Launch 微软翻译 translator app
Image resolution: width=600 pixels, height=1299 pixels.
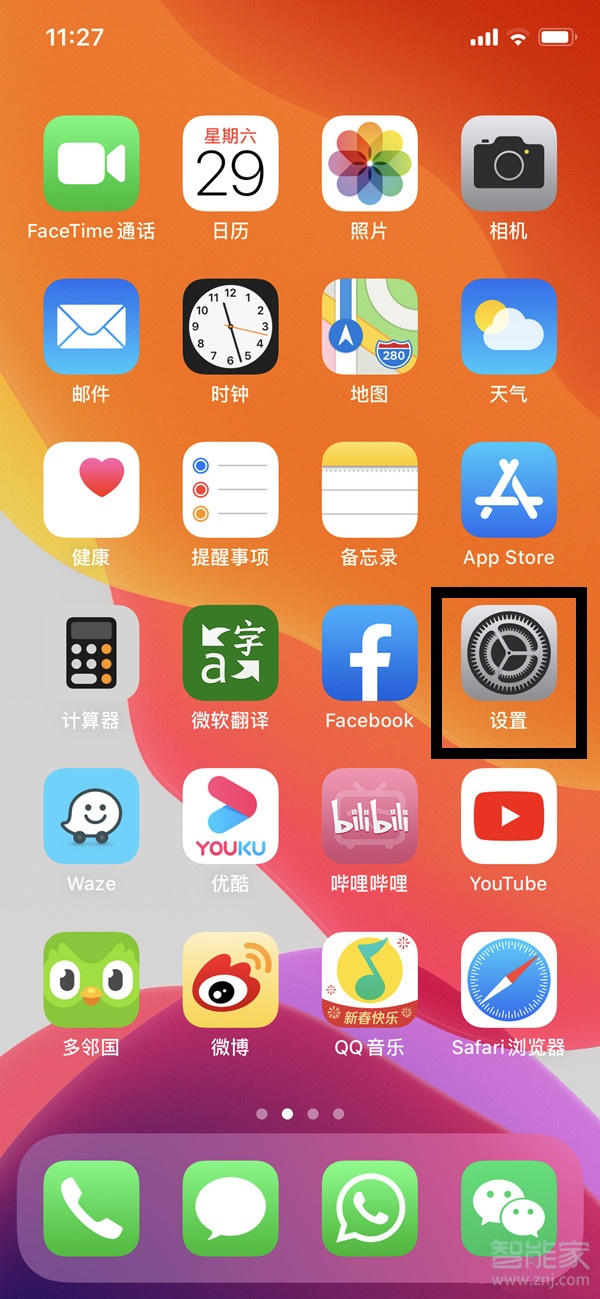pyautogui.click(x=230, y=653)
